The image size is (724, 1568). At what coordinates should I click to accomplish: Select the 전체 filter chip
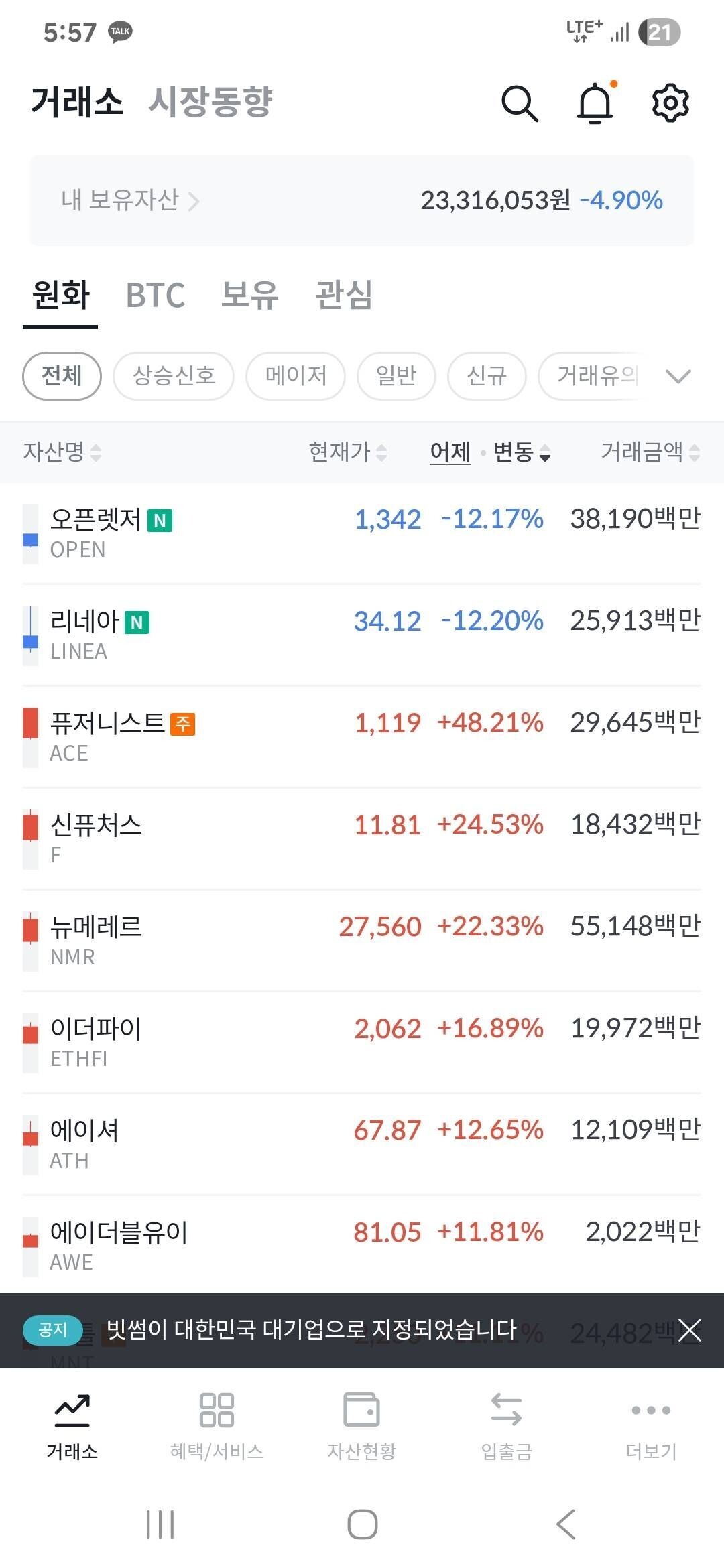(62, 376)
